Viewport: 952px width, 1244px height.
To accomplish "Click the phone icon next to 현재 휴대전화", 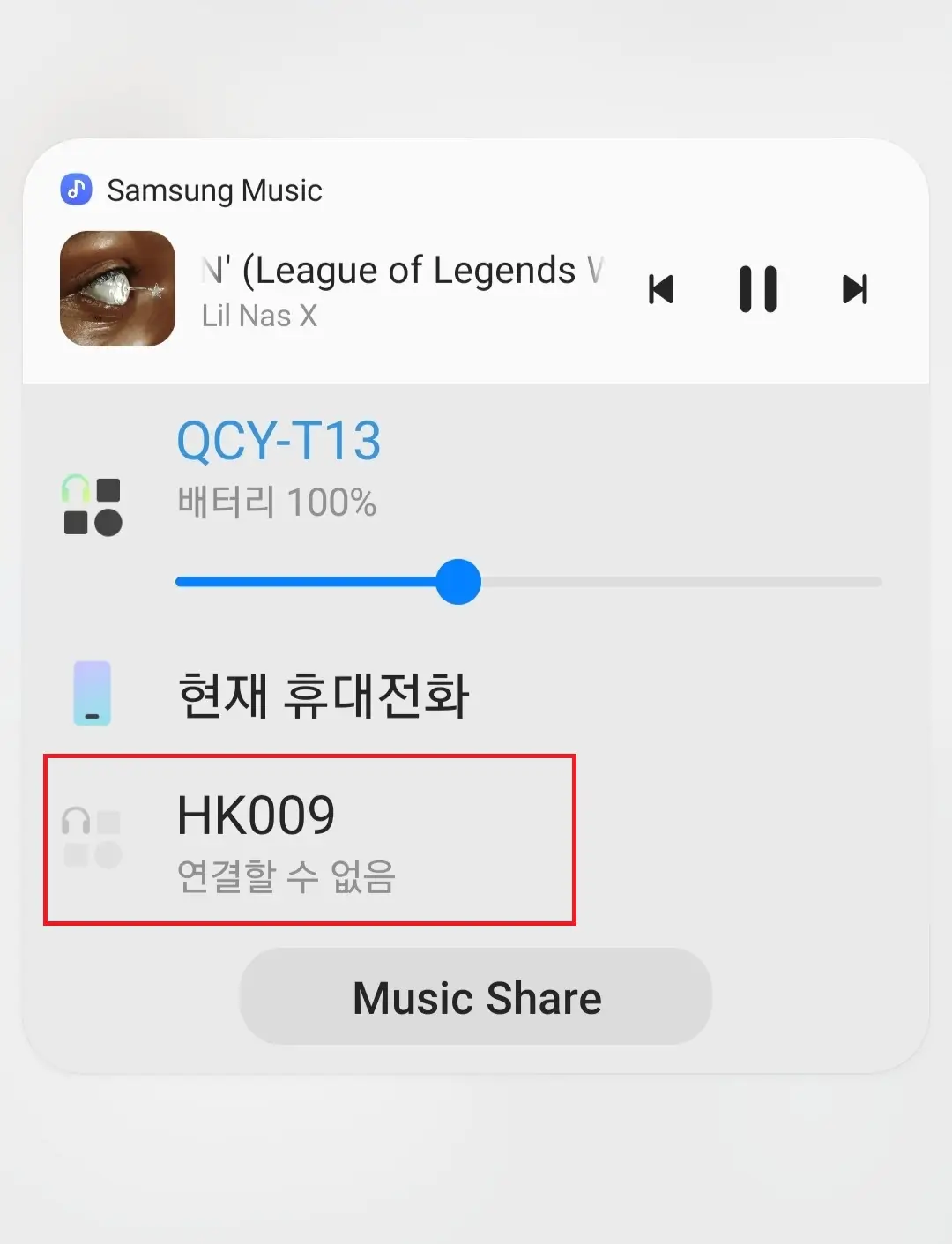I will (91, 694).
